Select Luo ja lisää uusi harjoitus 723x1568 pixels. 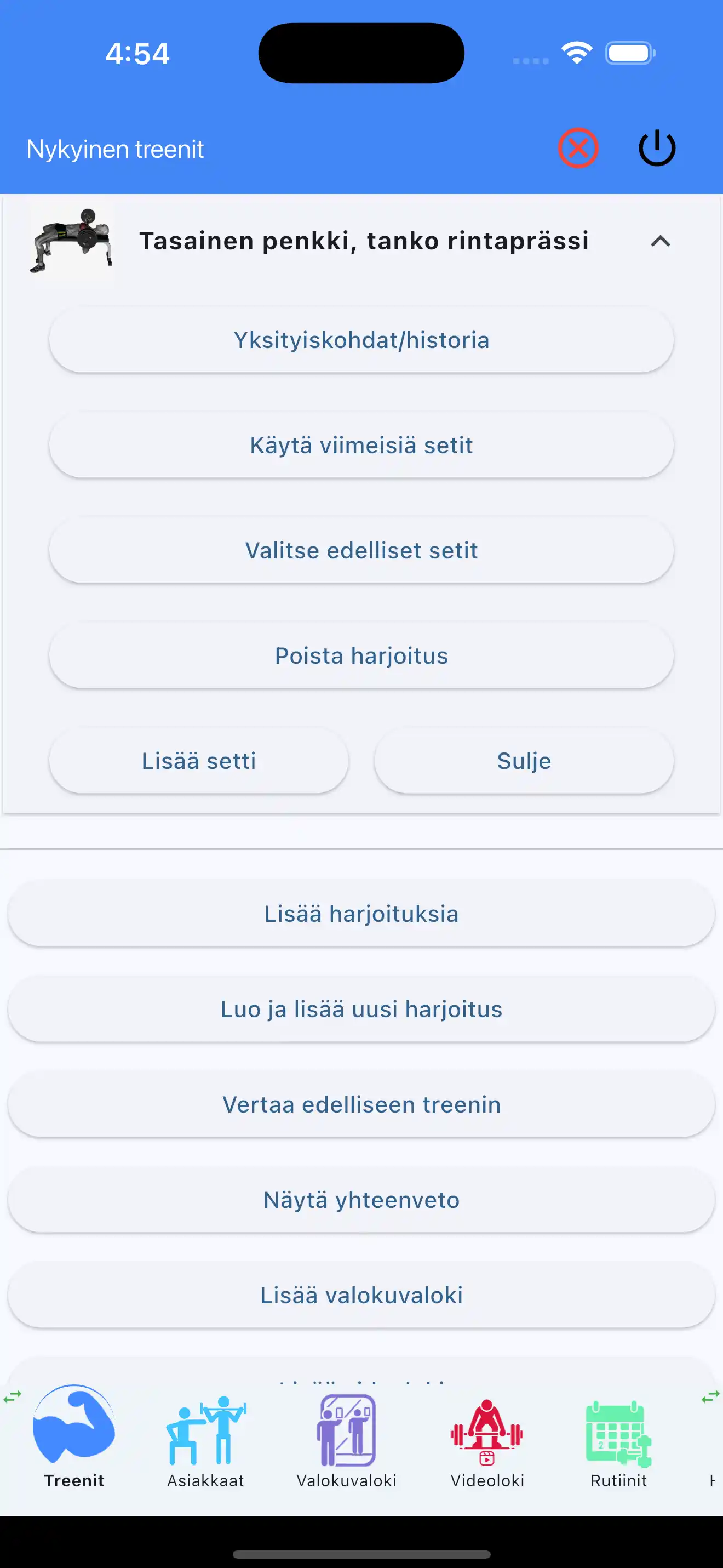[361, 1008]
